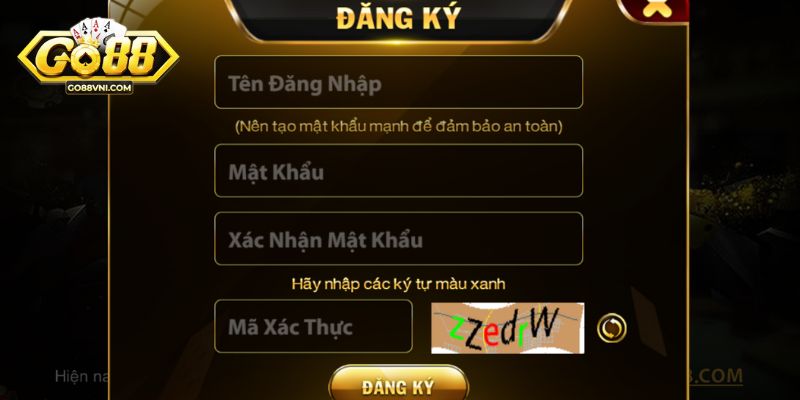Submit with the Đăng Ký button
800x400 pixels.
click(x=398, y=386)
